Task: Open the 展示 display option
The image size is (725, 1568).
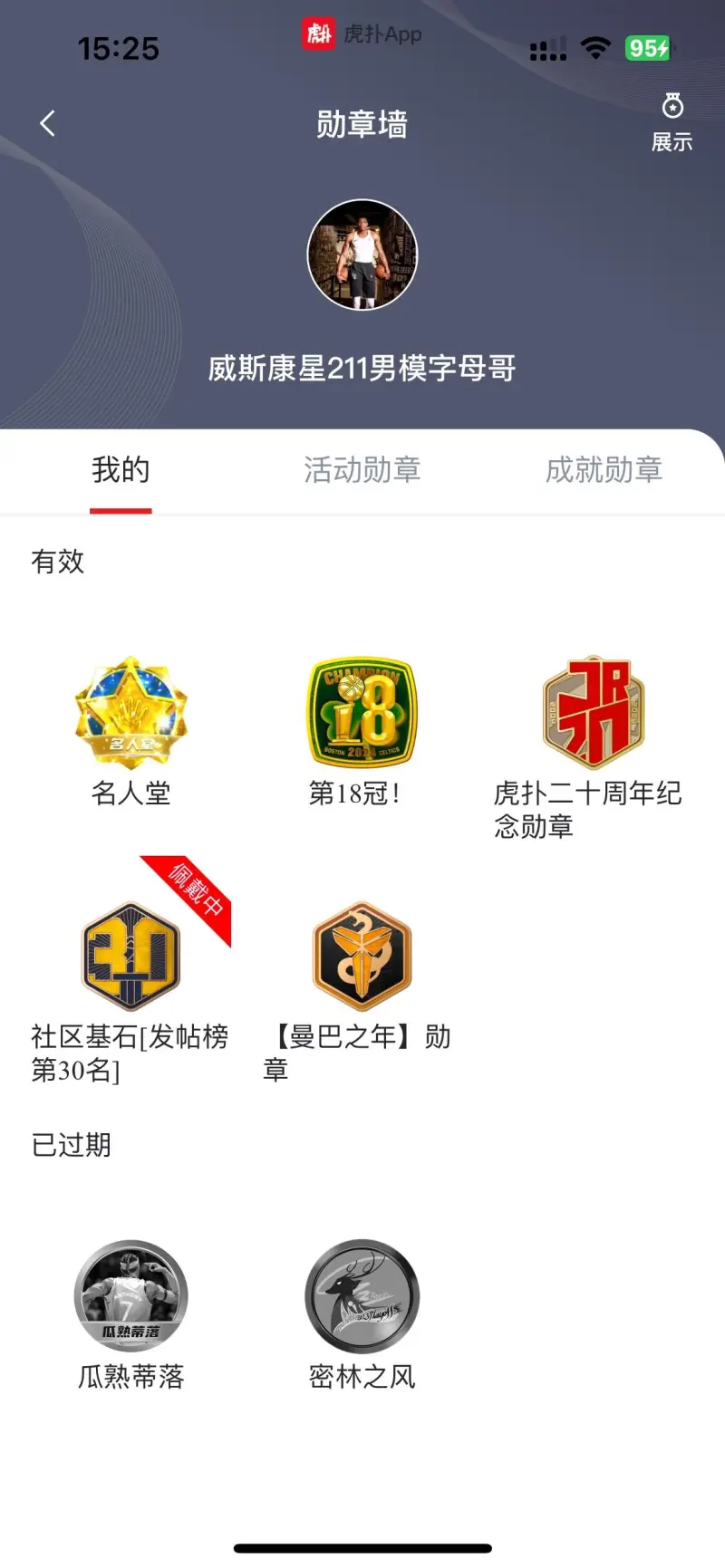Action: (672, 122)
